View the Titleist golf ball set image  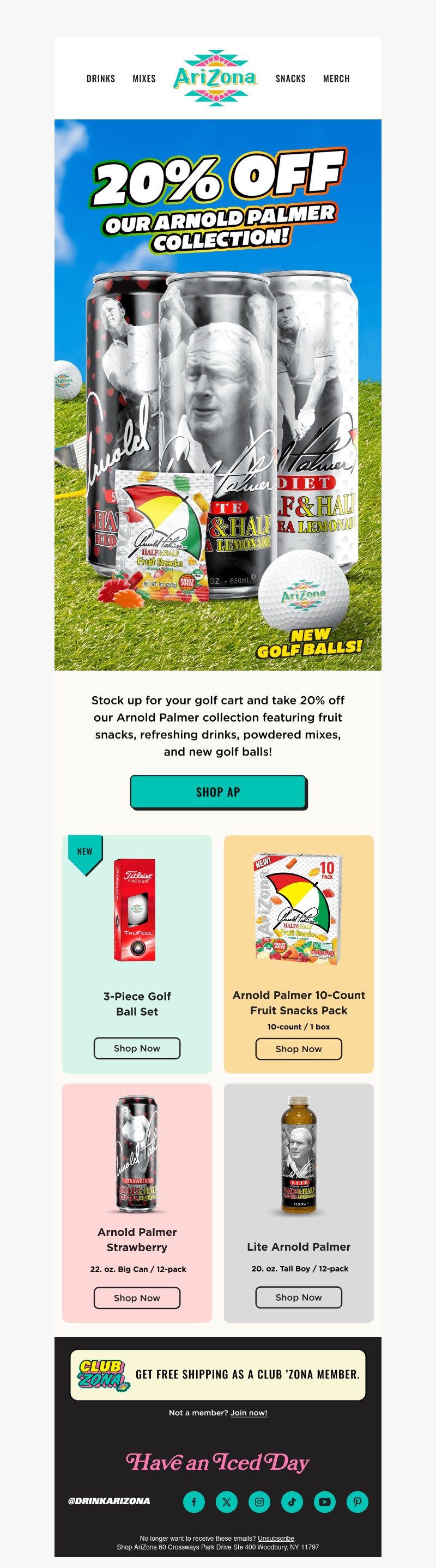(x=135, y=909)
